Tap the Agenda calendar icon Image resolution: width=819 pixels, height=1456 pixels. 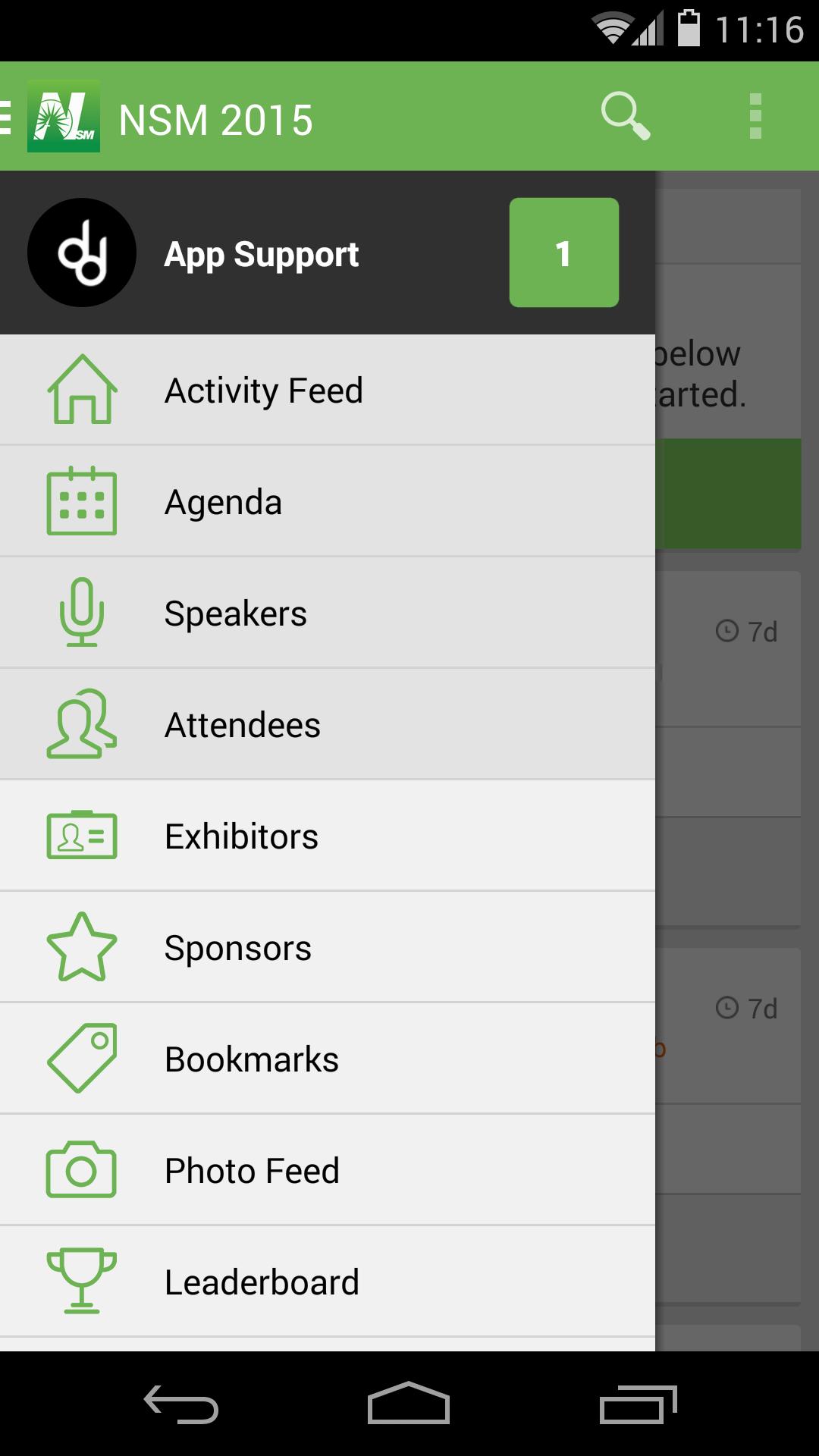pyautogui.click(x=81, y=500)
